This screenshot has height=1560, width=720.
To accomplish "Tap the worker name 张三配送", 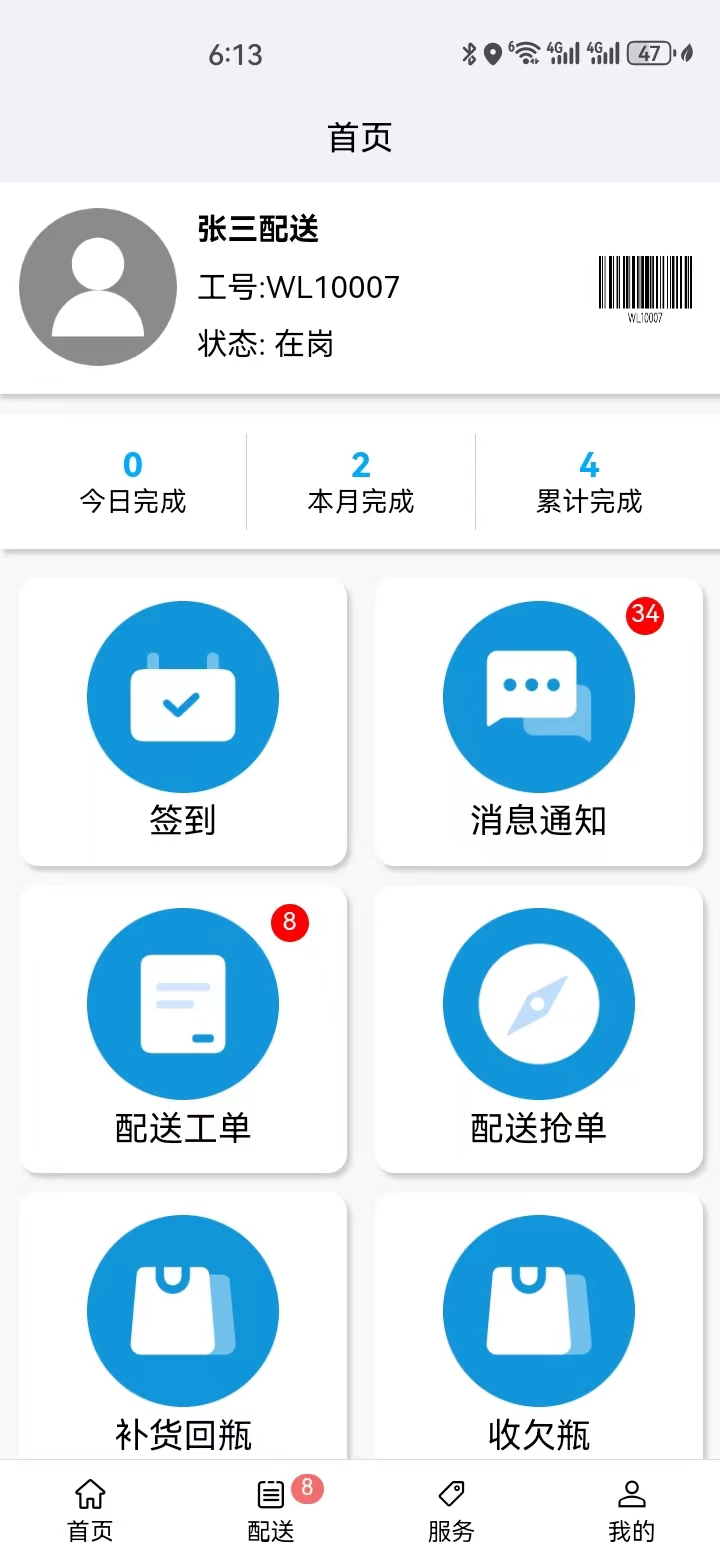I will (258, 230).
